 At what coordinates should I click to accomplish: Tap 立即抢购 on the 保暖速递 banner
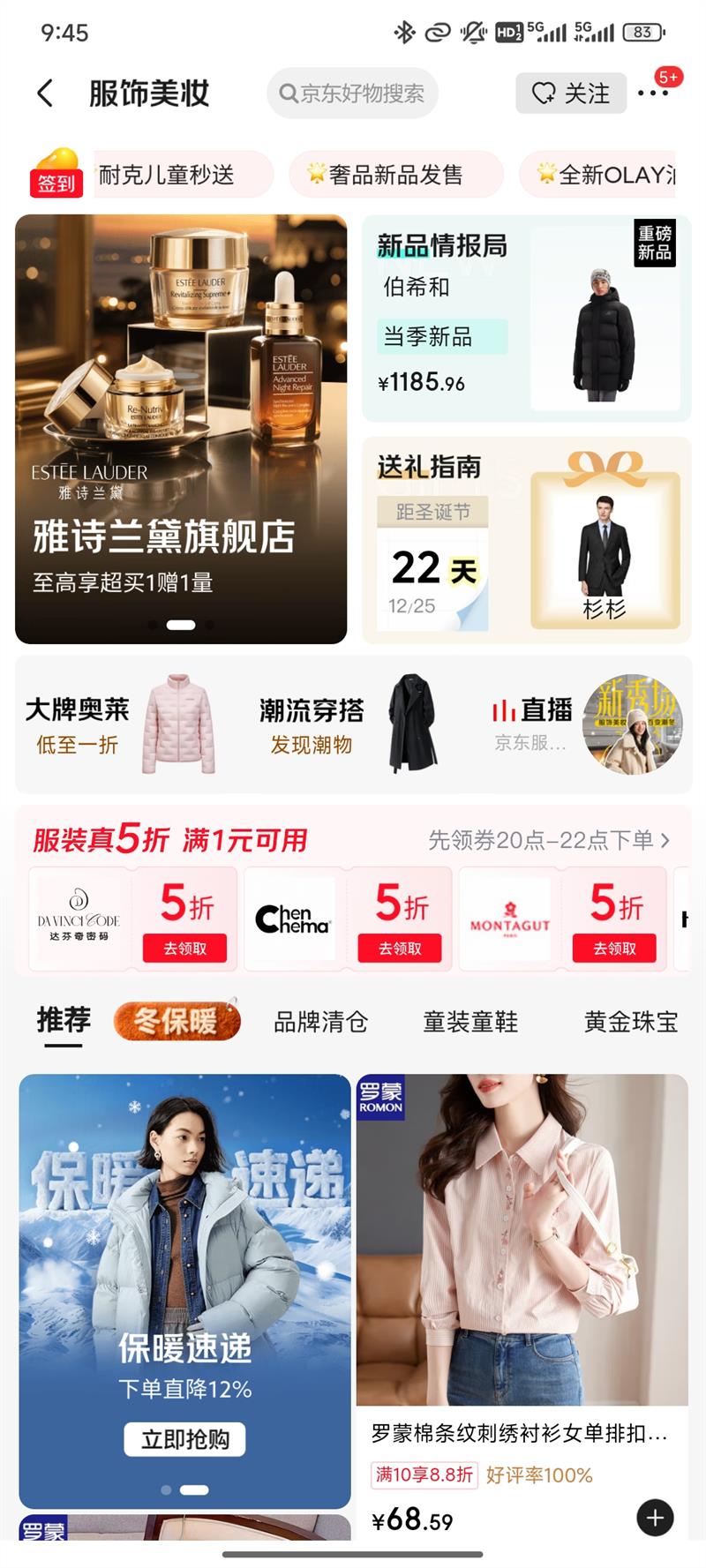[x=185, y=1439]
